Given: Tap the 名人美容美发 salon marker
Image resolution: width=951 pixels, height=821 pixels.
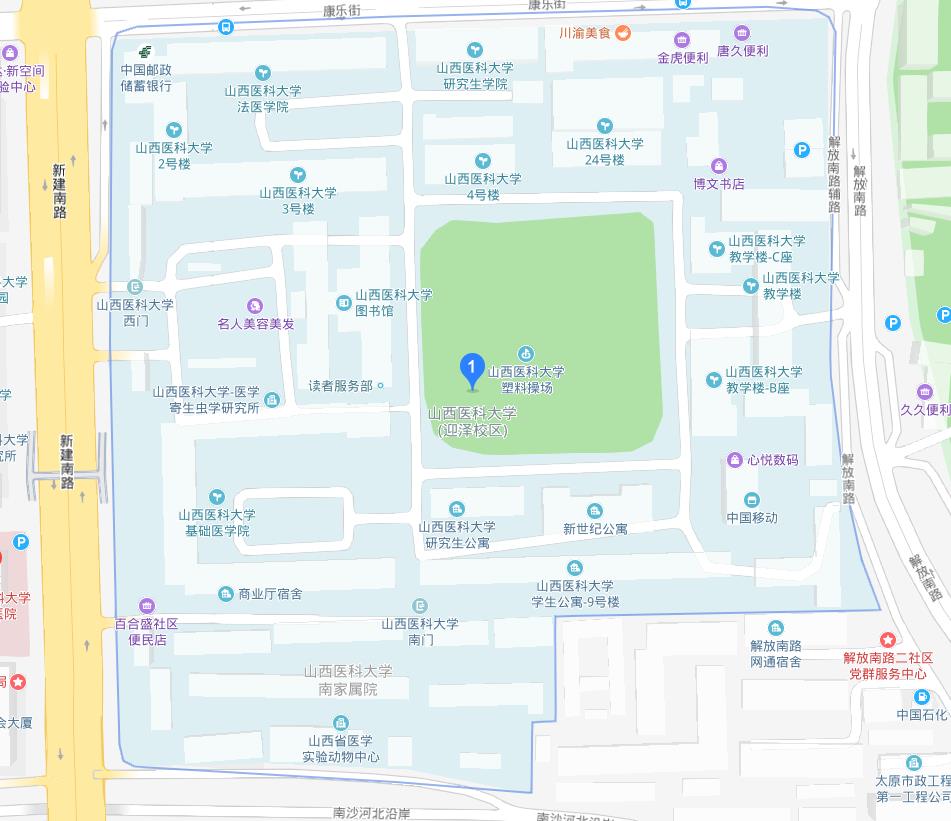Looking at the screenshot, I should [255, 306].
